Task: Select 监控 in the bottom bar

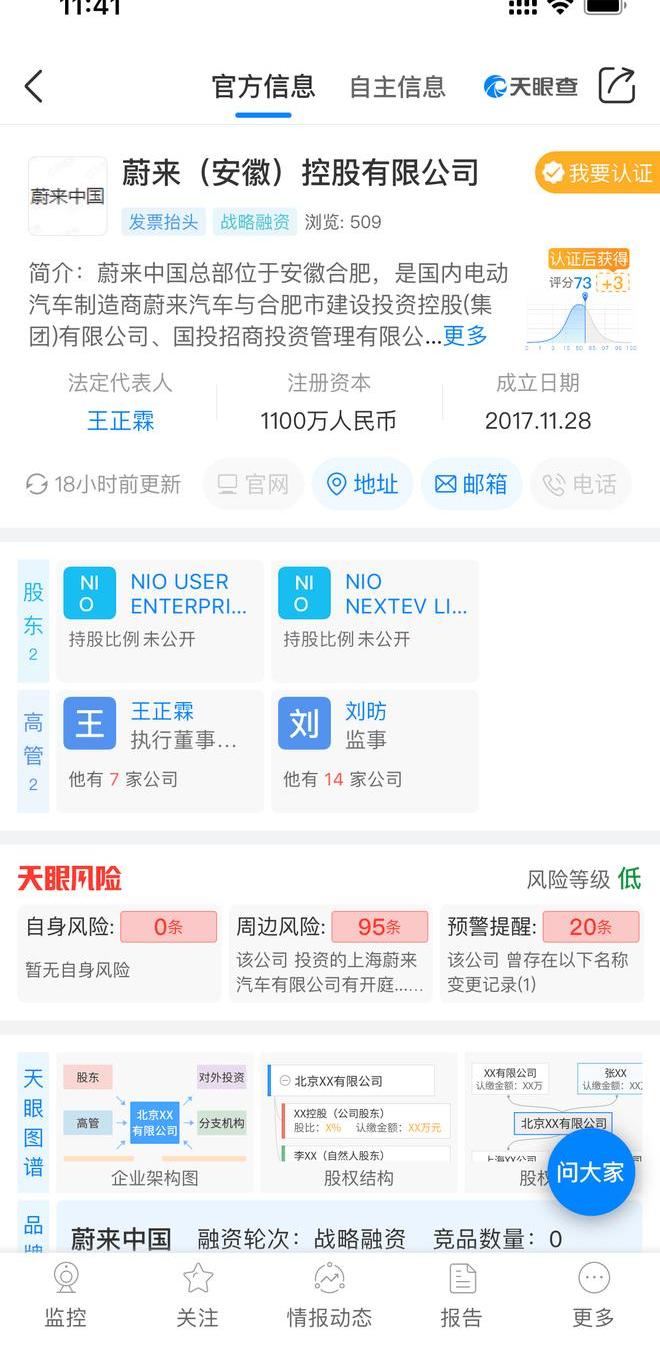Action: click(66, 1295)
